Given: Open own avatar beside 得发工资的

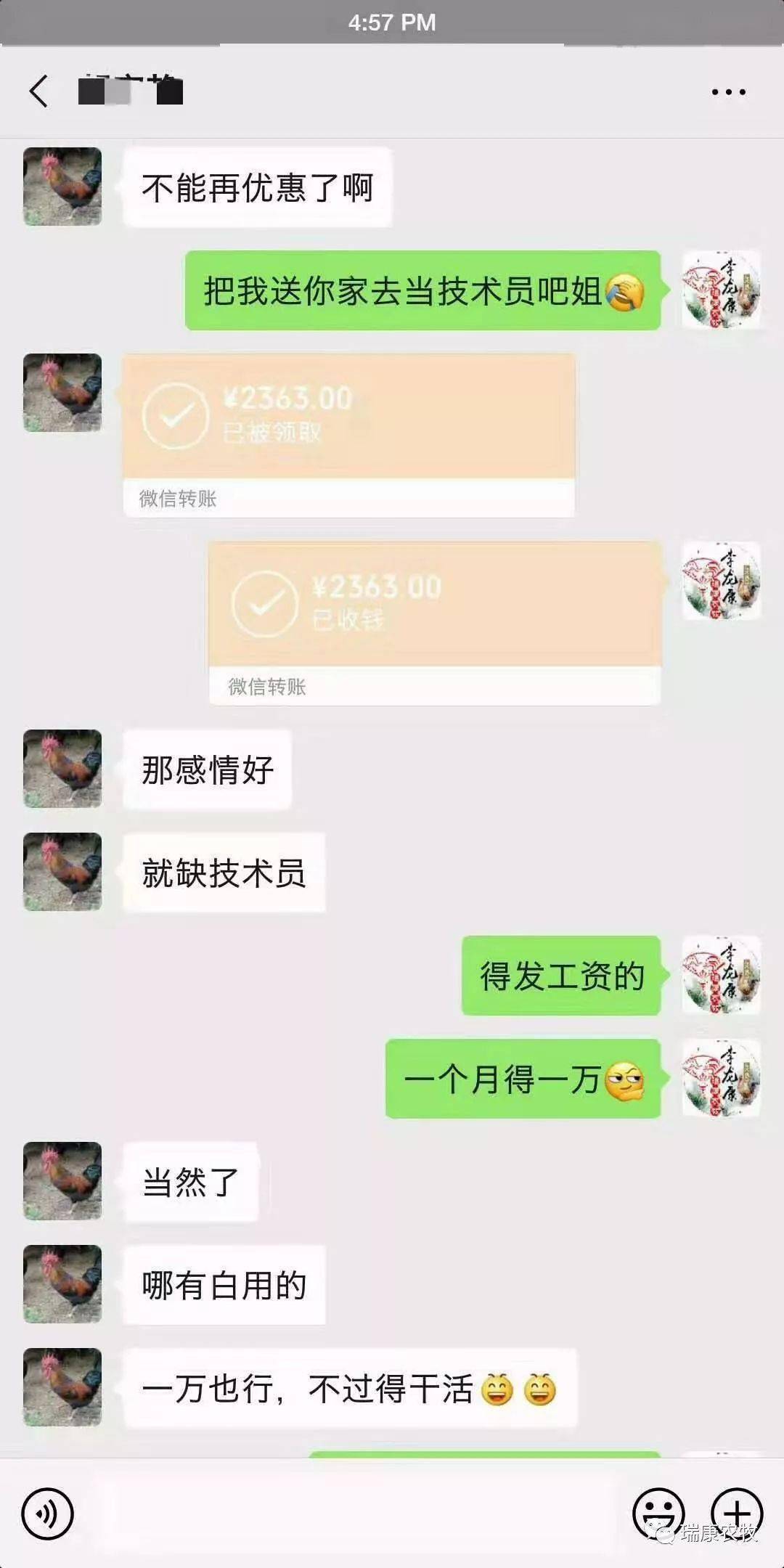Looking at the screenshot, I should tap(721, 975).
